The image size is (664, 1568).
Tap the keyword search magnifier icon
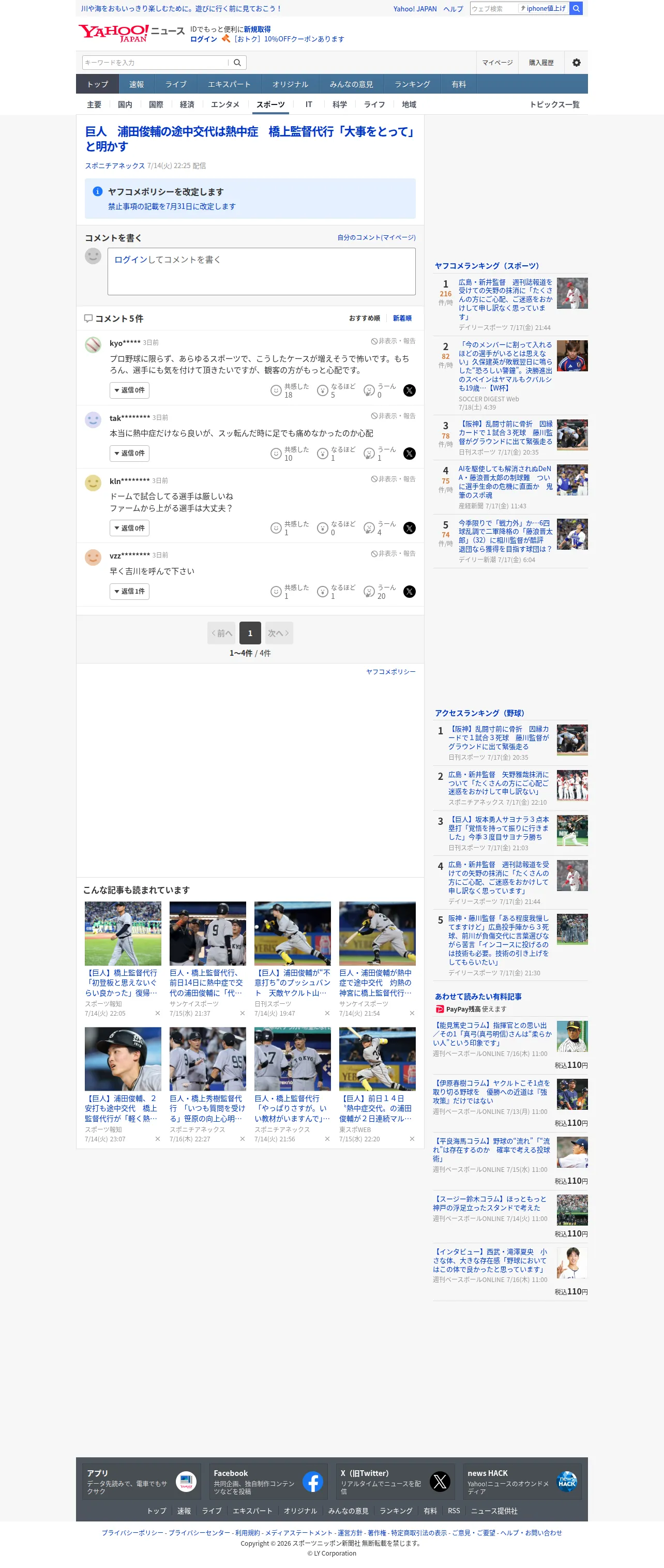(x=237, y=63)
